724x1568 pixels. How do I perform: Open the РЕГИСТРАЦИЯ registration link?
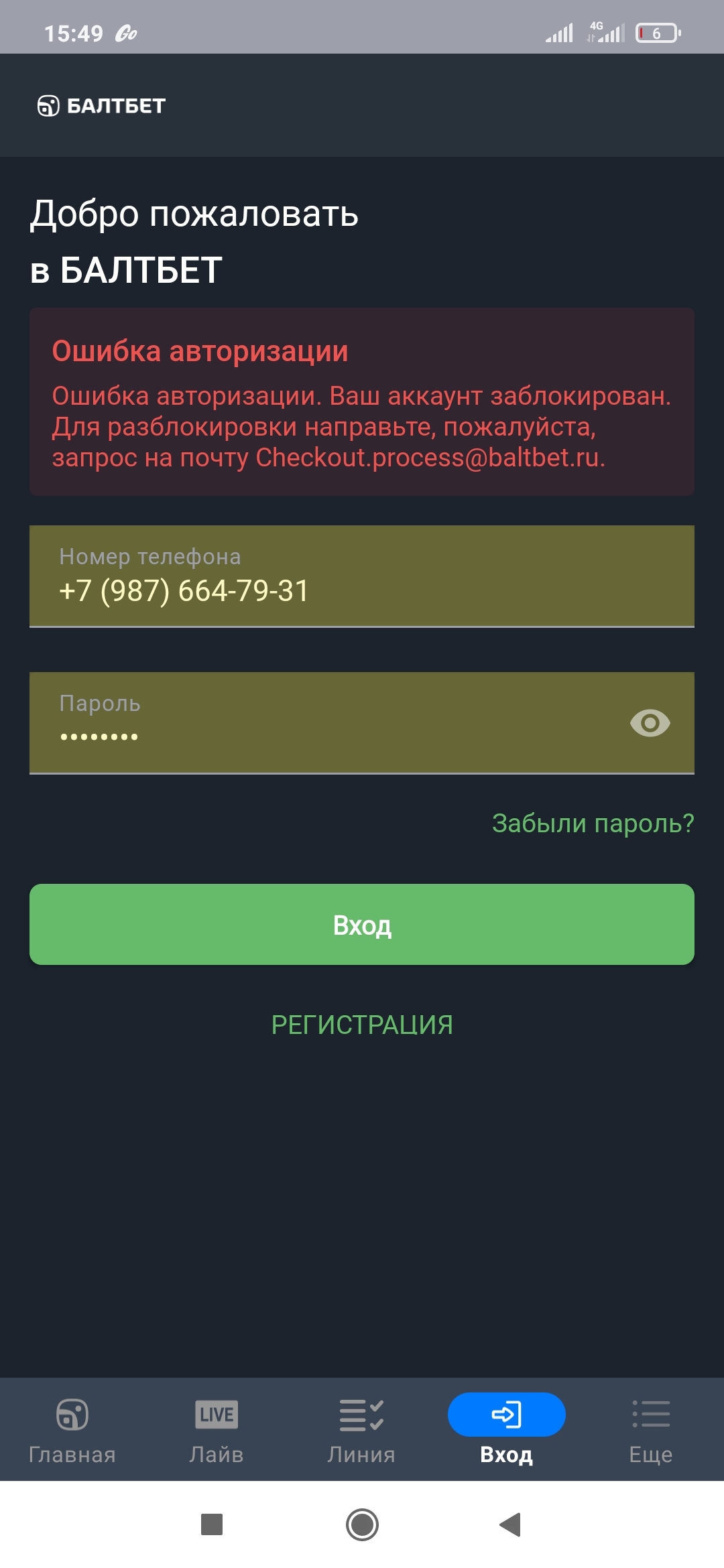[x=362, y=1025]
